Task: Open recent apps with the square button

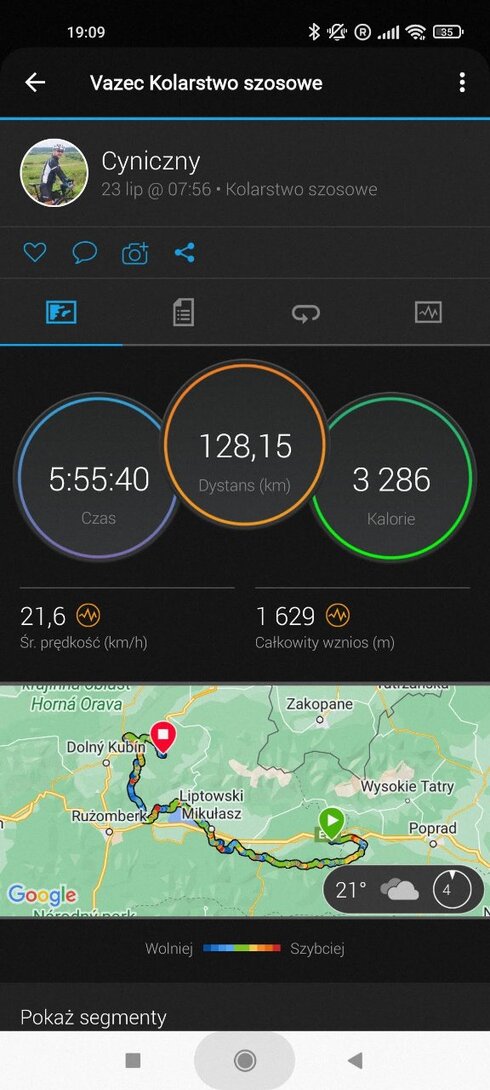Action: 133,1060
